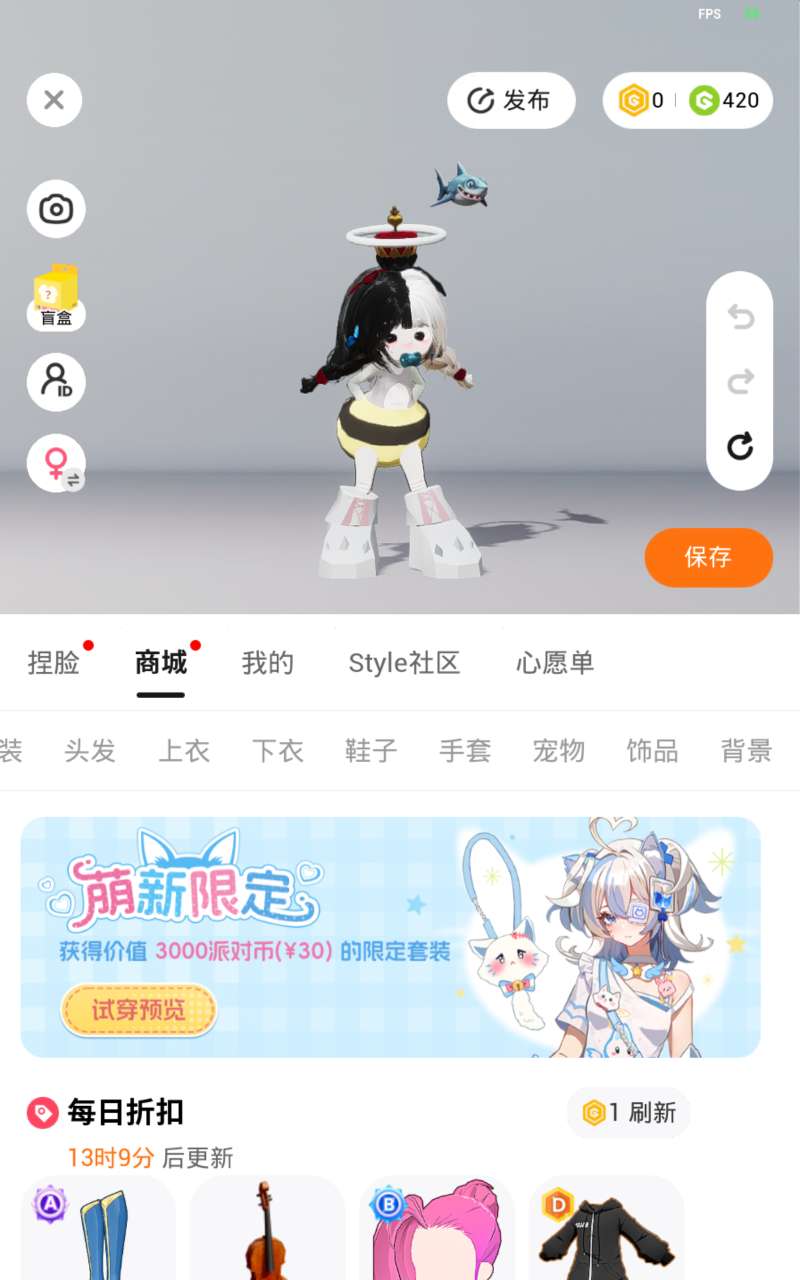Switch to the 捏脸 tab
Viewport: 800px width, 1280px height.
click(x=54, y=662)
